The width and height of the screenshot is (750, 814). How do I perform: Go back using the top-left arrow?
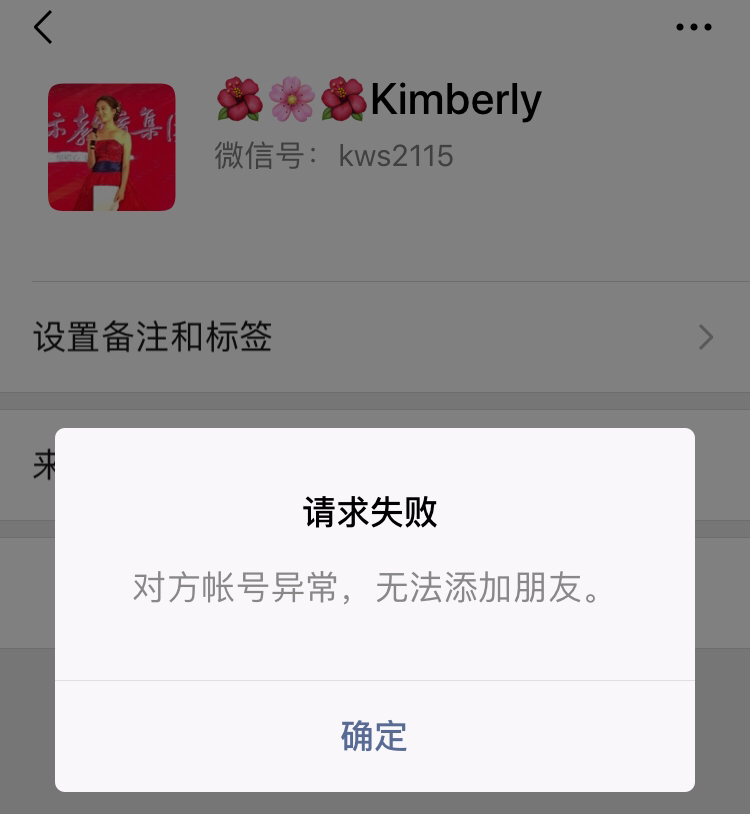click(43, 28)
